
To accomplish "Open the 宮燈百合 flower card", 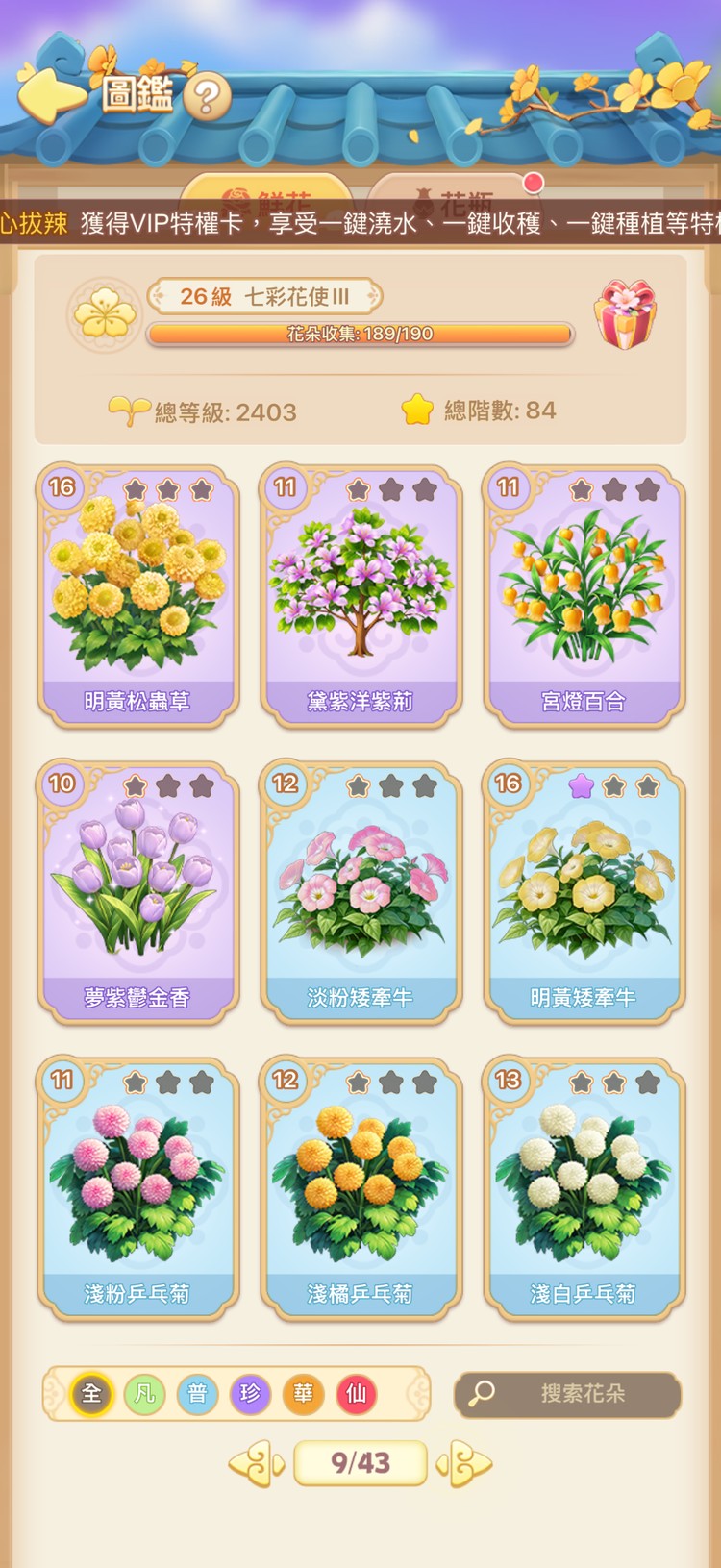I will pyautogui.click(x=584, y=596).
